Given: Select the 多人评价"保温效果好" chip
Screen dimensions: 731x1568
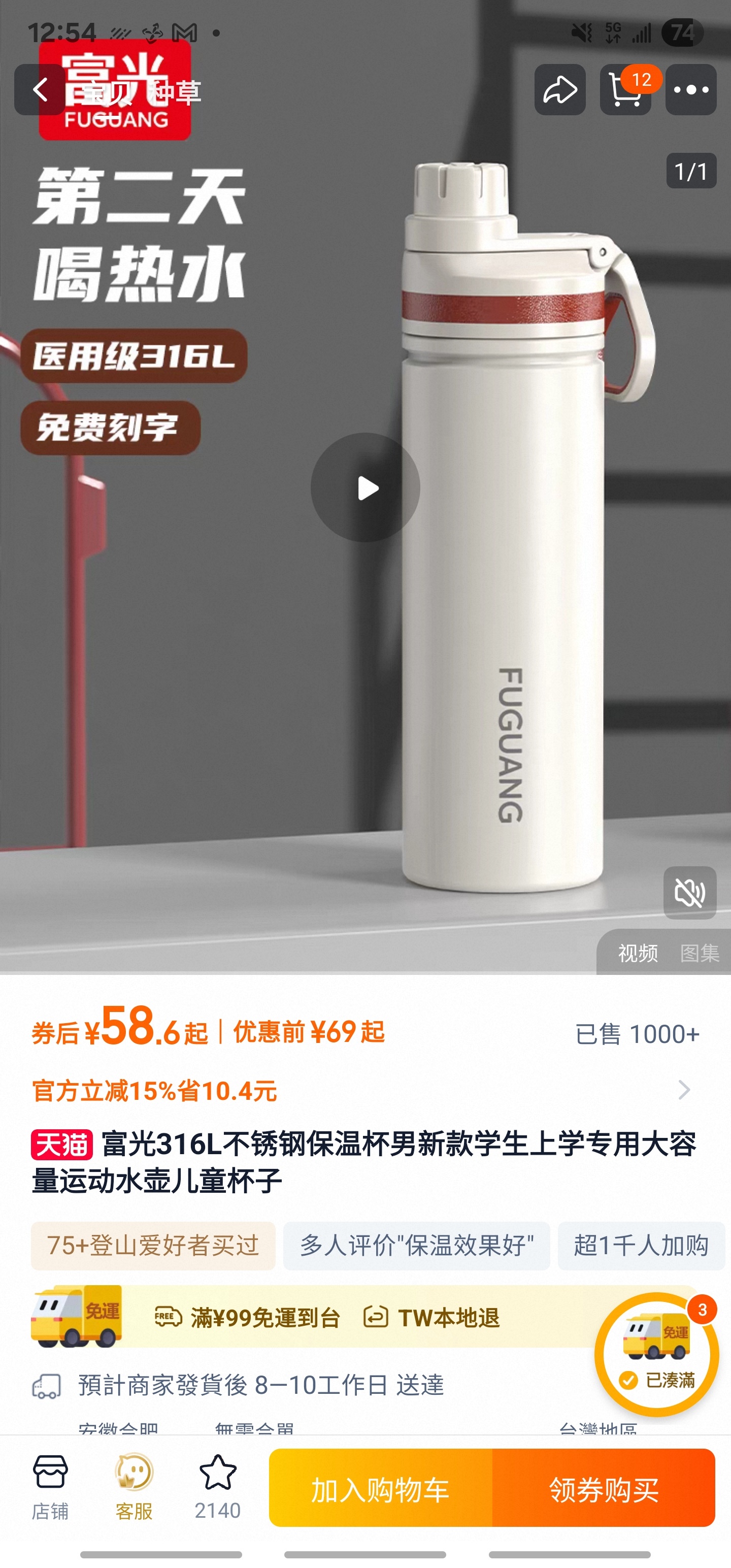Looking at the screenshot, I should click(x=416, y=1246).
